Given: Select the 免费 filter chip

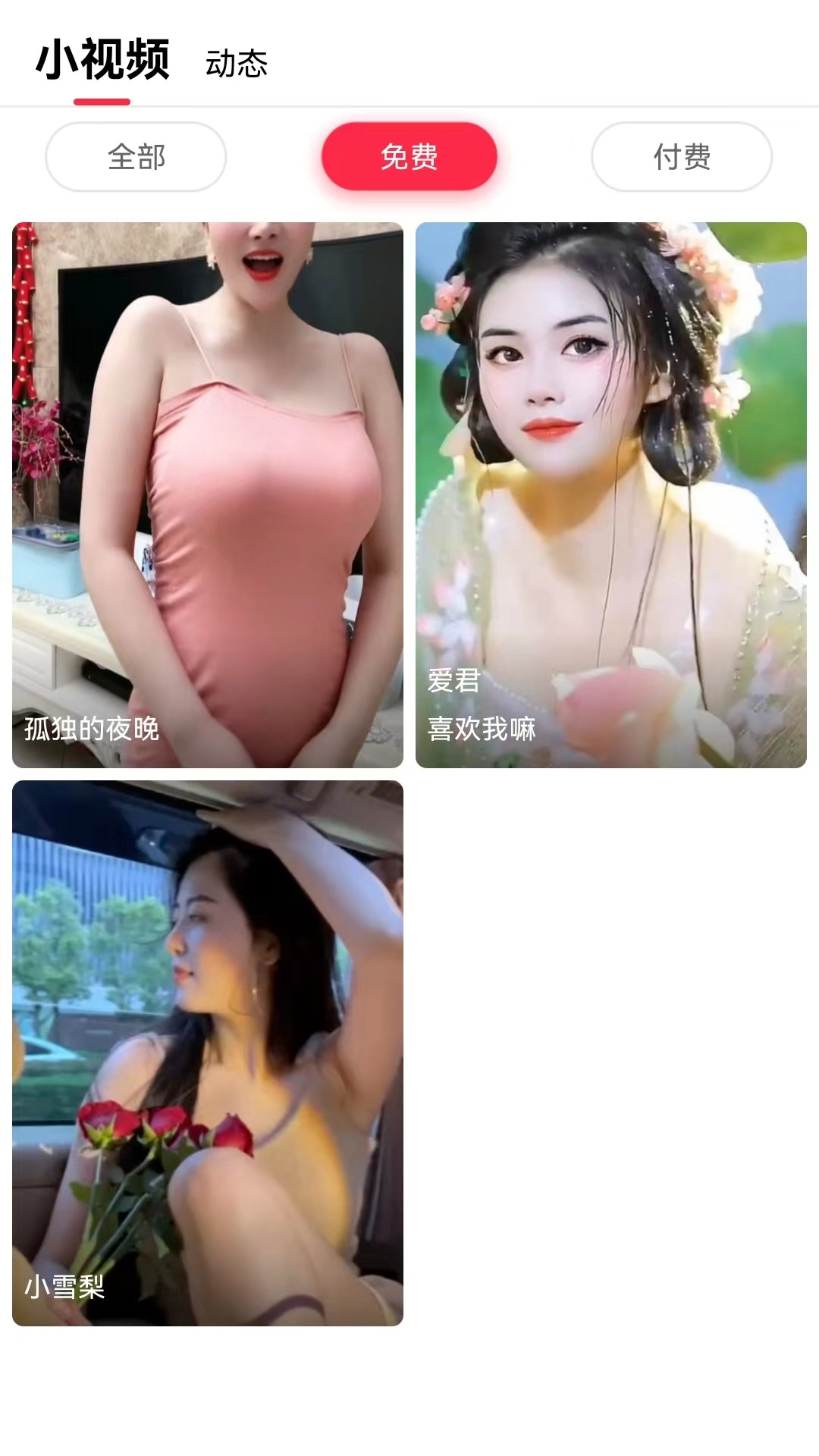Looking at the screenshot, I should 409,157.
